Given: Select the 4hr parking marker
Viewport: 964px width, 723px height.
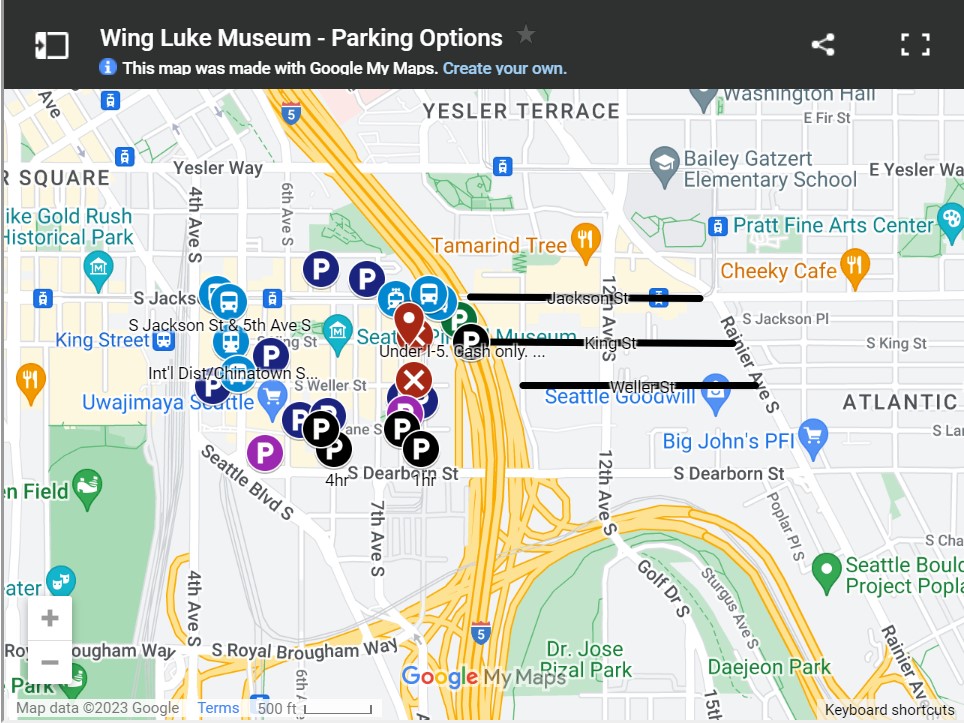Looking at the screenshot, I should (334, 449).
